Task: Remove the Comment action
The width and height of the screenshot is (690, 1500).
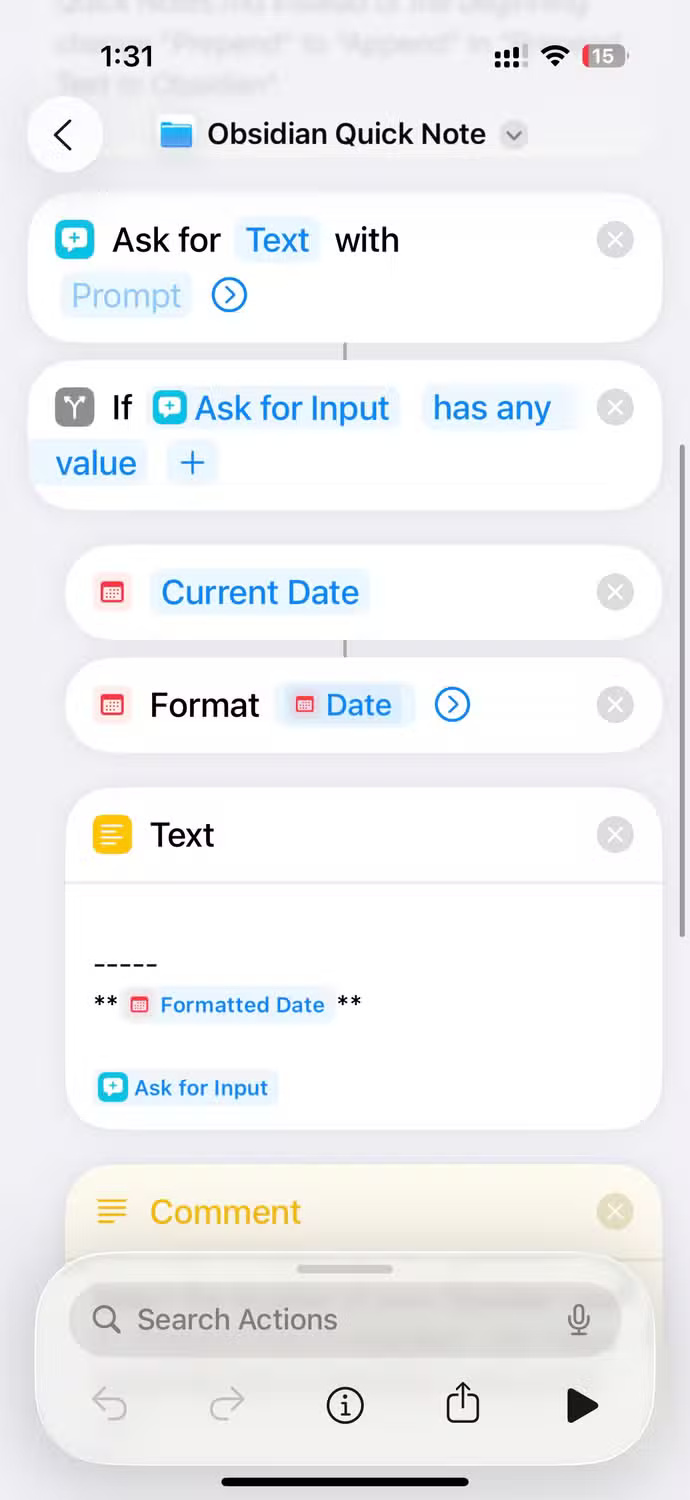Action: (615, 1212)
